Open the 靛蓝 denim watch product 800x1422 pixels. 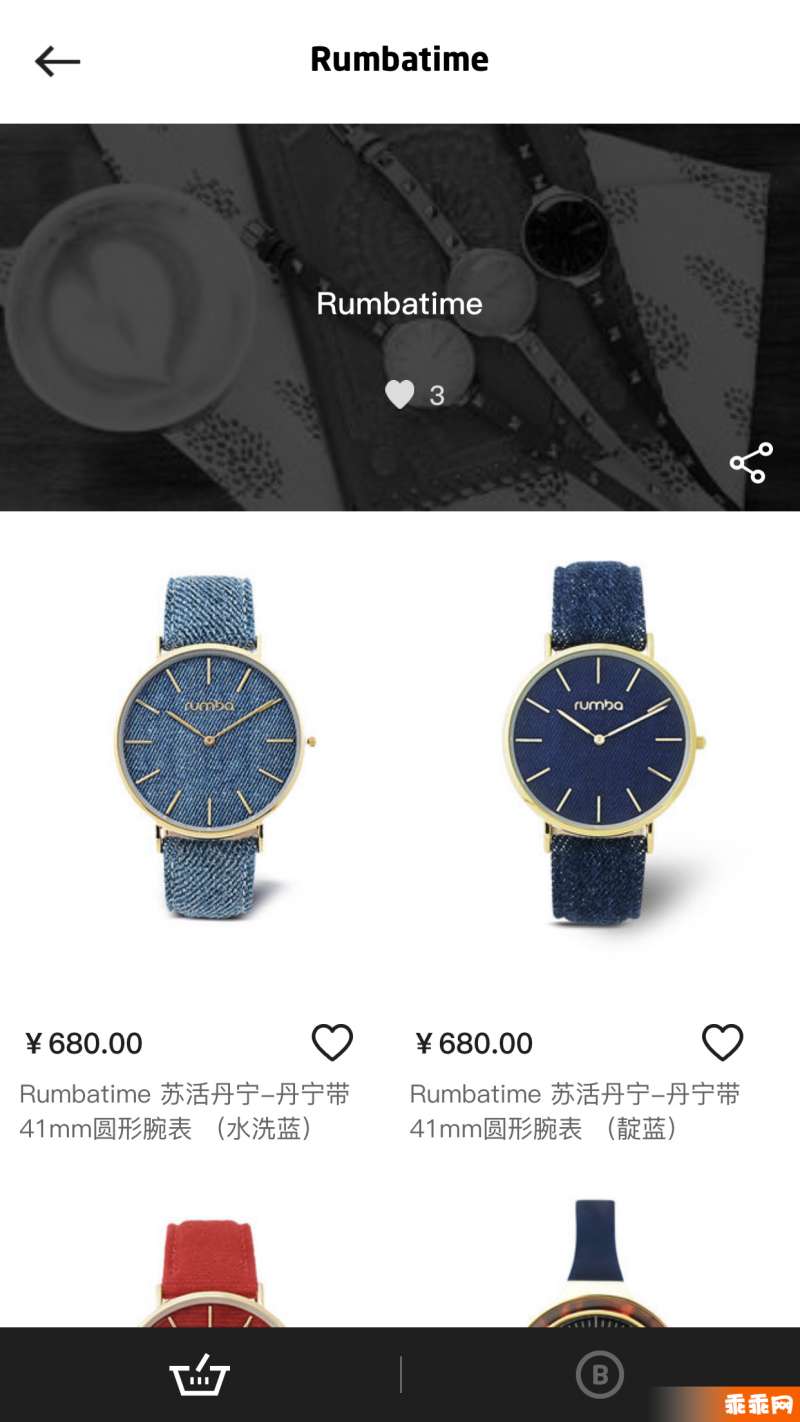598,745
